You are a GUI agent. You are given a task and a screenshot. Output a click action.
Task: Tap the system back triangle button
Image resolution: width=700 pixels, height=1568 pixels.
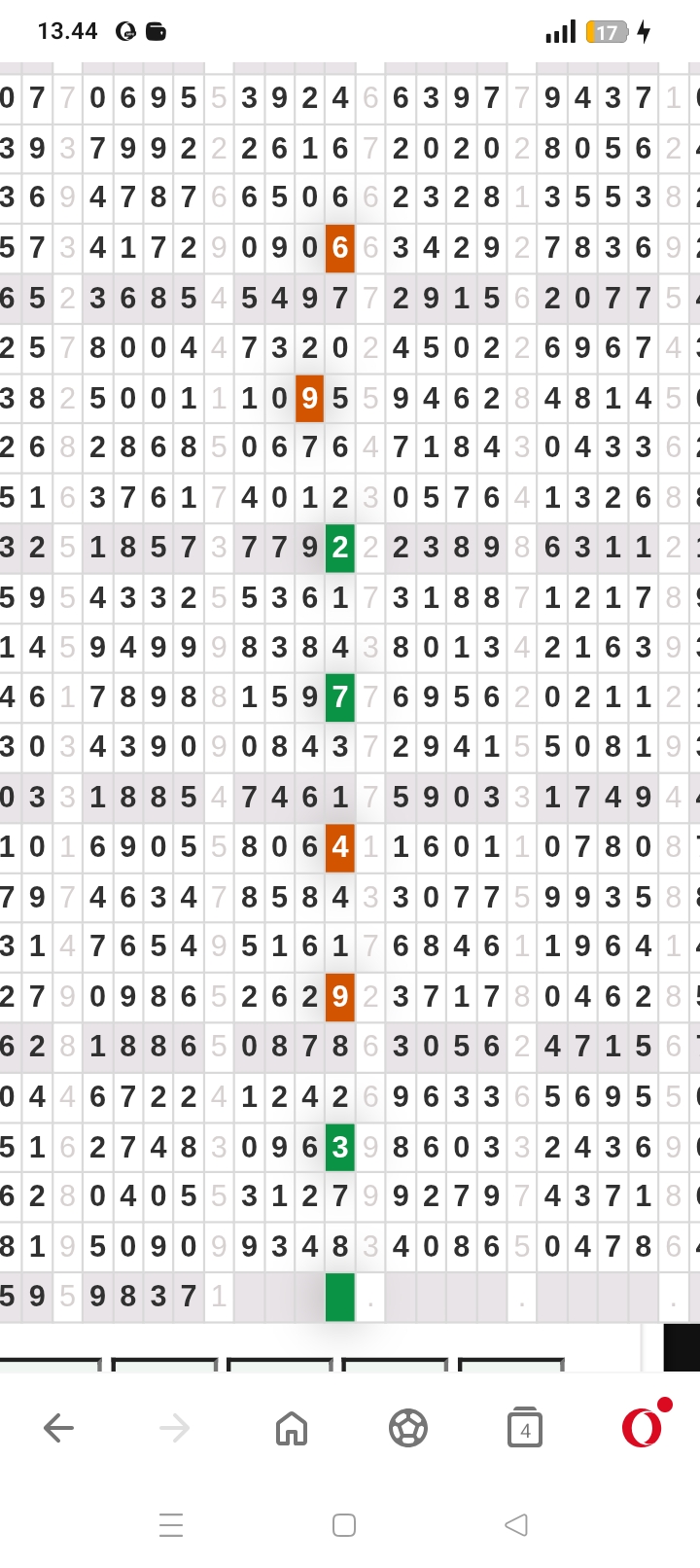point(516,1524)
